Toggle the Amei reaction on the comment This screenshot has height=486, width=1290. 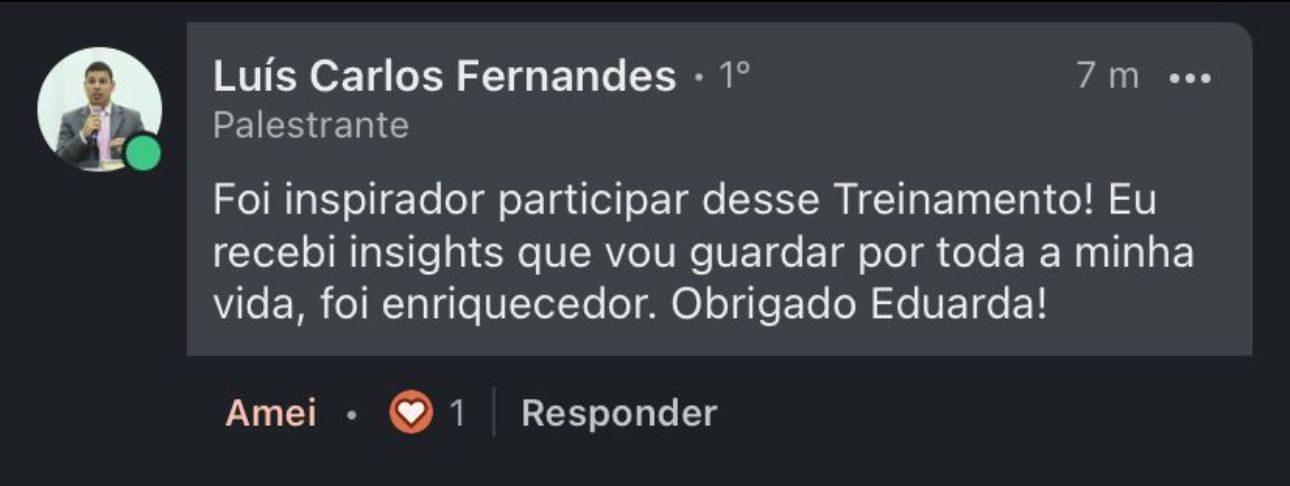(x=271, y=413)
